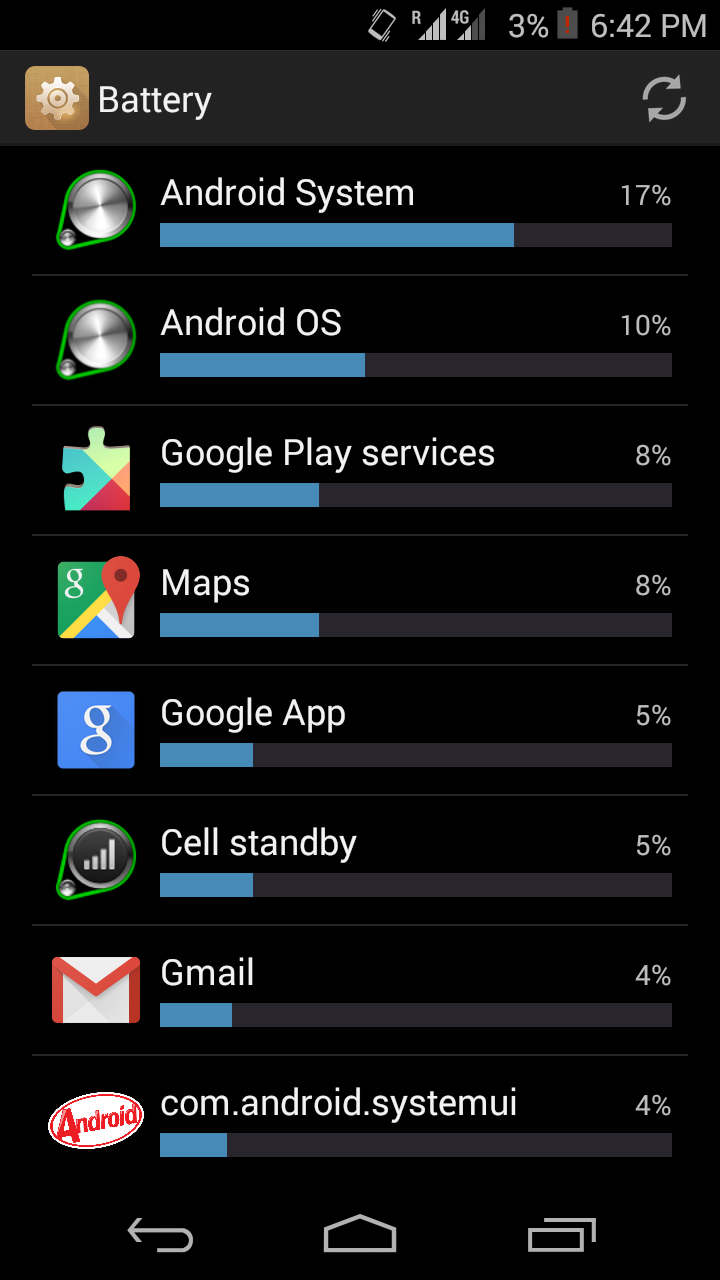The image size is (720, 1280).
Task: Go to the home screen
Action: point(360,1236)
